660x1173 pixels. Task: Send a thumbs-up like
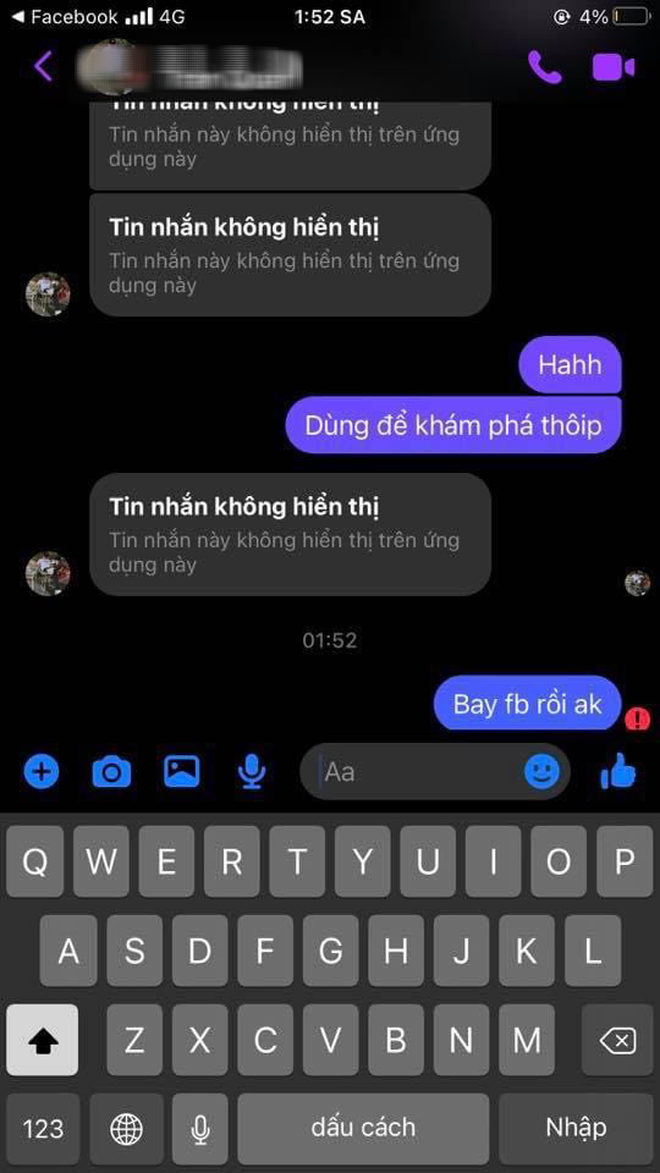click(x=619, y=771)
